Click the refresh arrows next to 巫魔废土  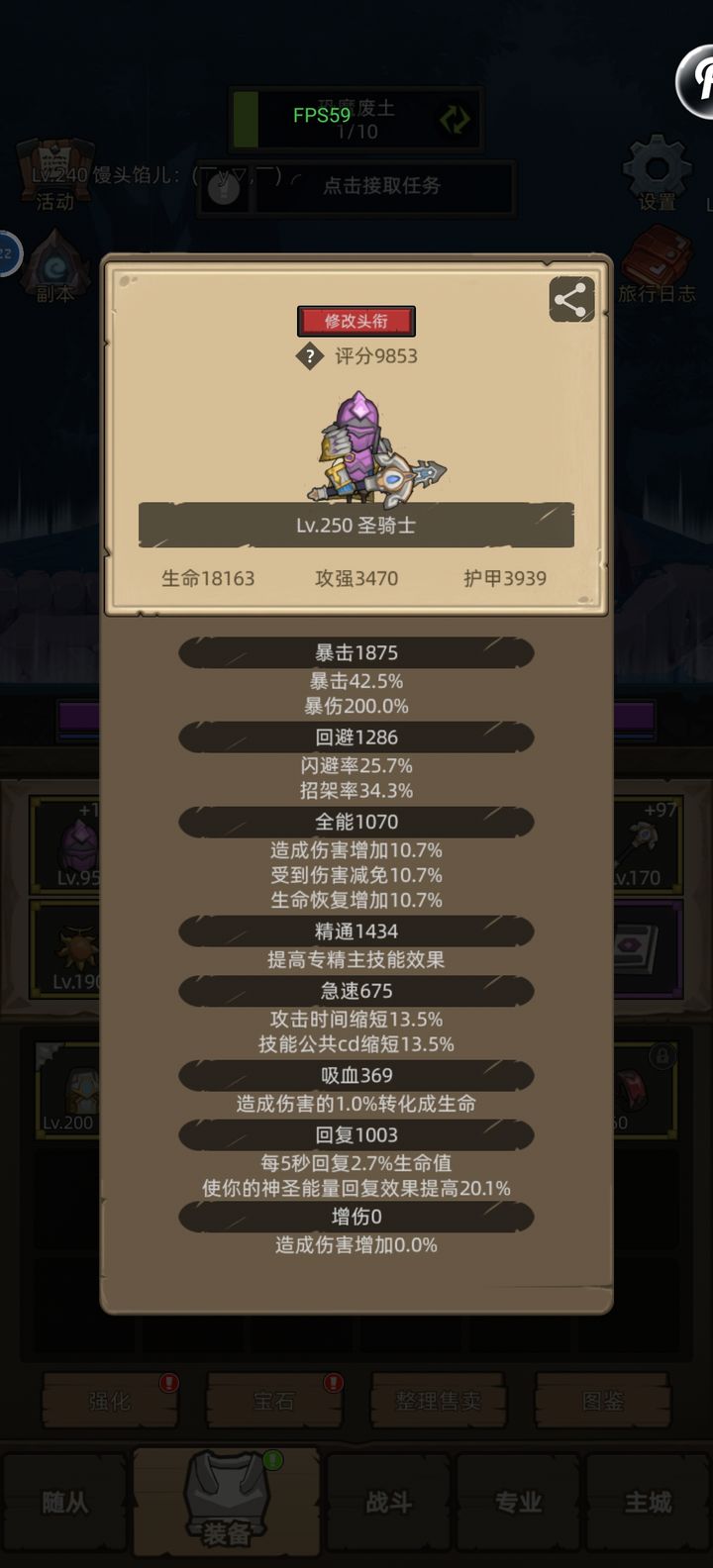pos(453,118)
